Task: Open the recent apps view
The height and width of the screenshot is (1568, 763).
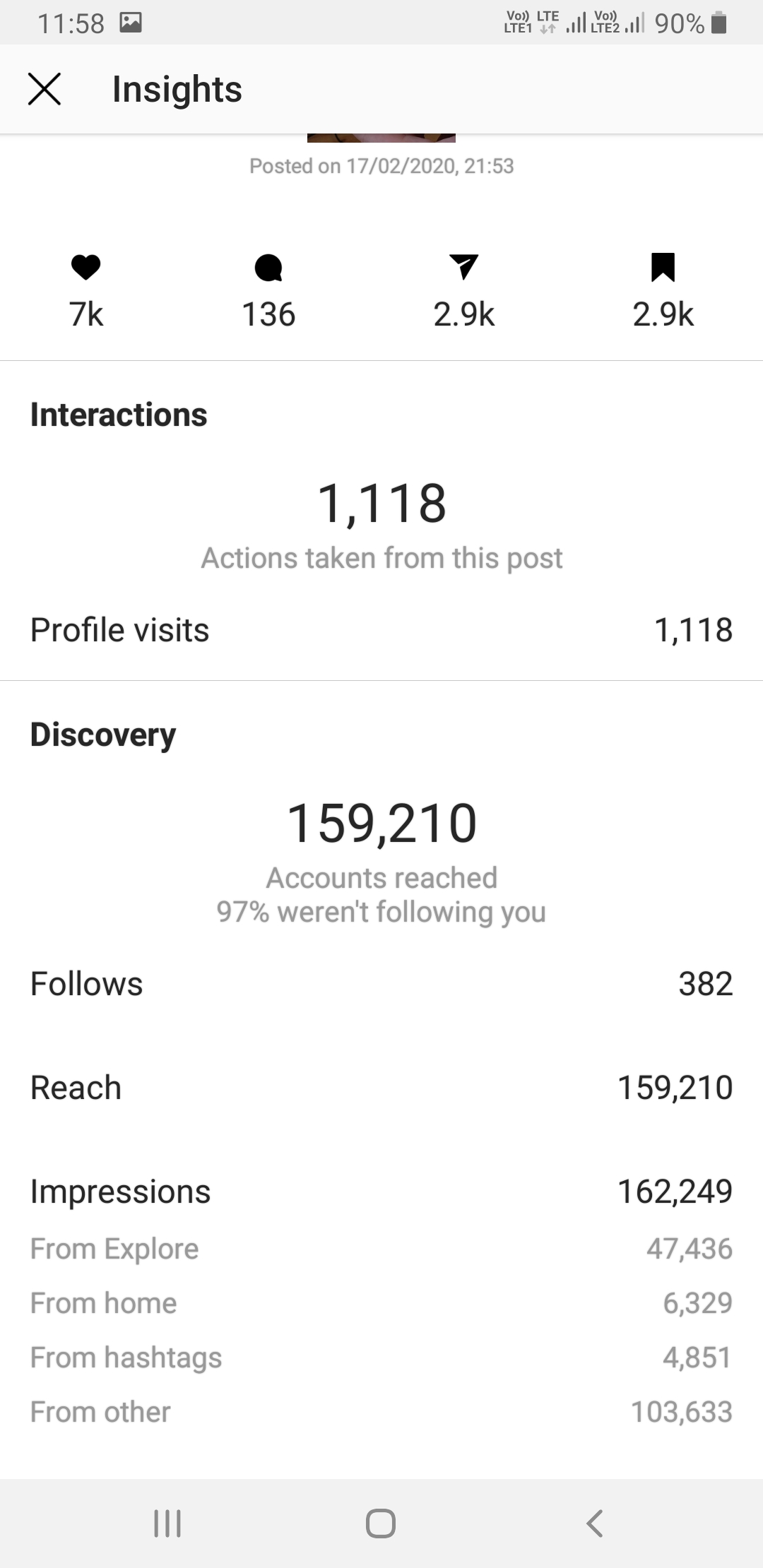Action: pyautogui.click(x=167, y=1524)
